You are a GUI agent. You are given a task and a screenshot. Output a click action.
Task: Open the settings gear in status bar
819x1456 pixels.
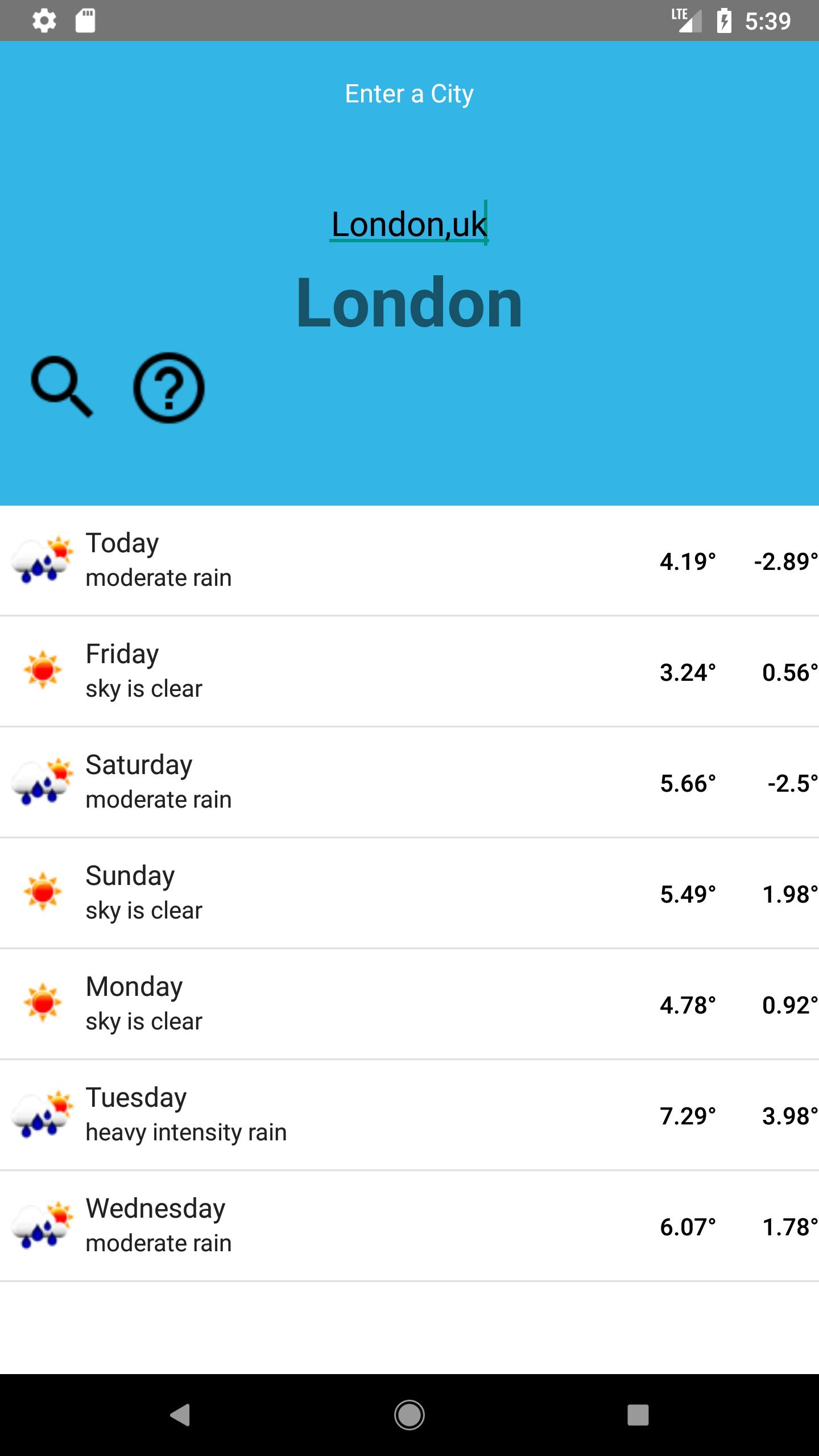coord(44,20)
